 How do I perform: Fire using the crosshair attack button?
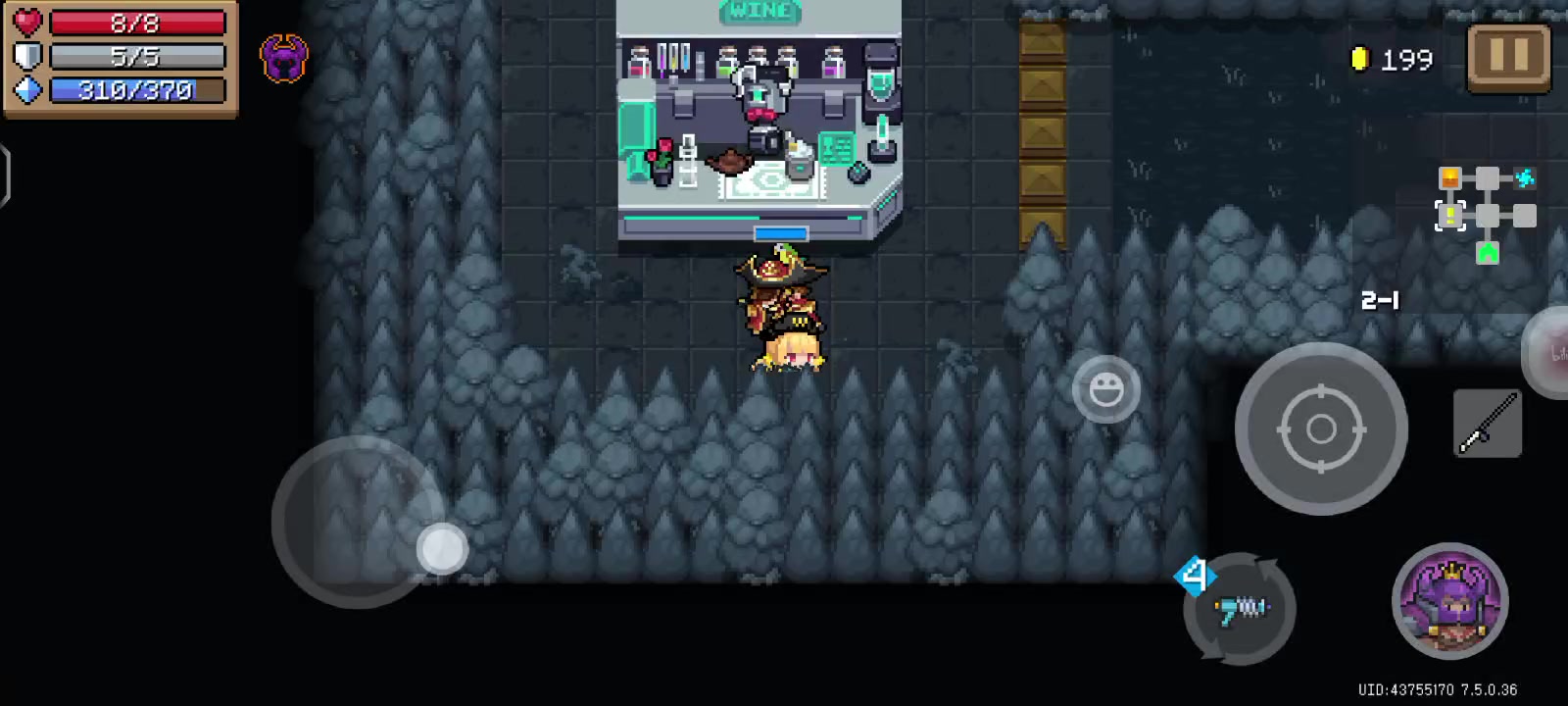[1320, 429]
